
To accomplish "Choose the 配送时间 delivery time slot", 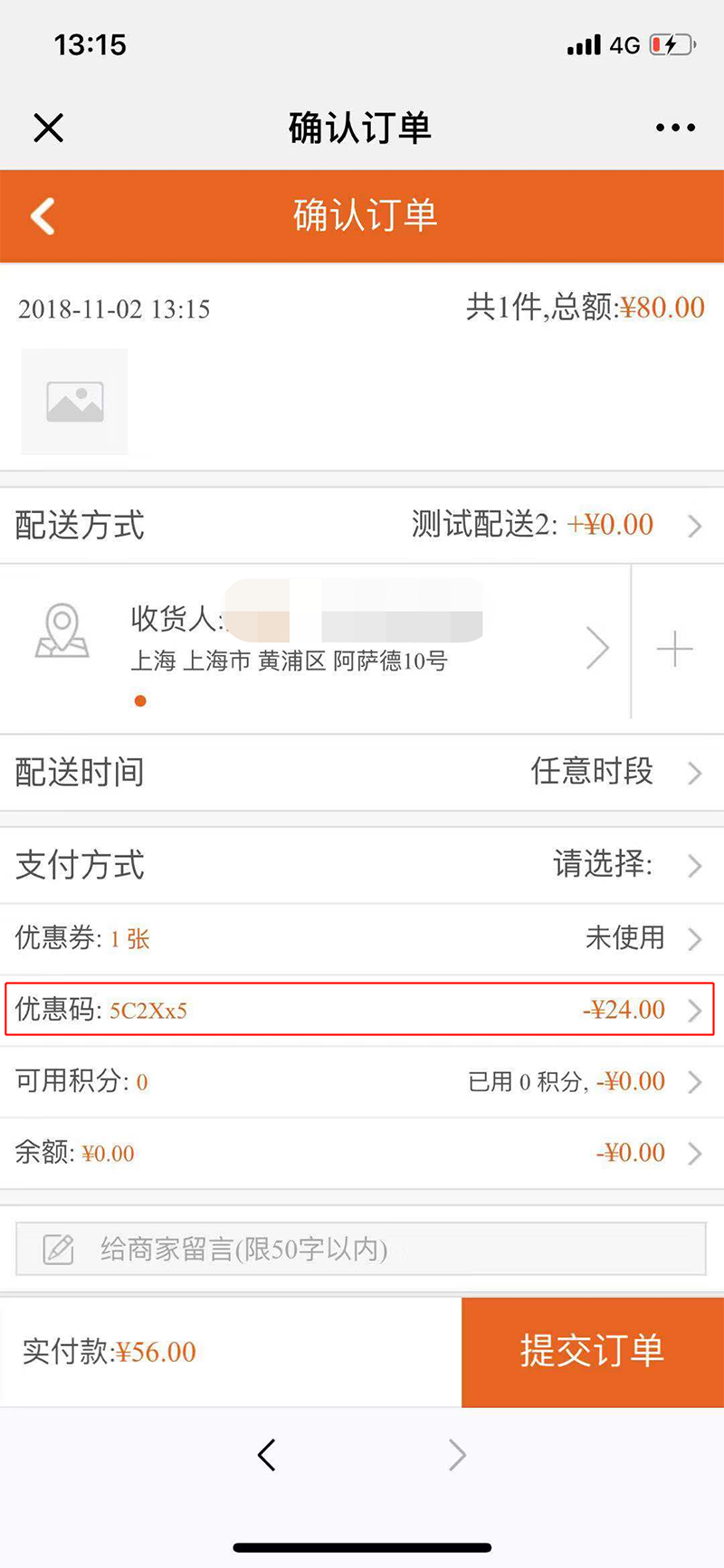I will coord(362,772).
